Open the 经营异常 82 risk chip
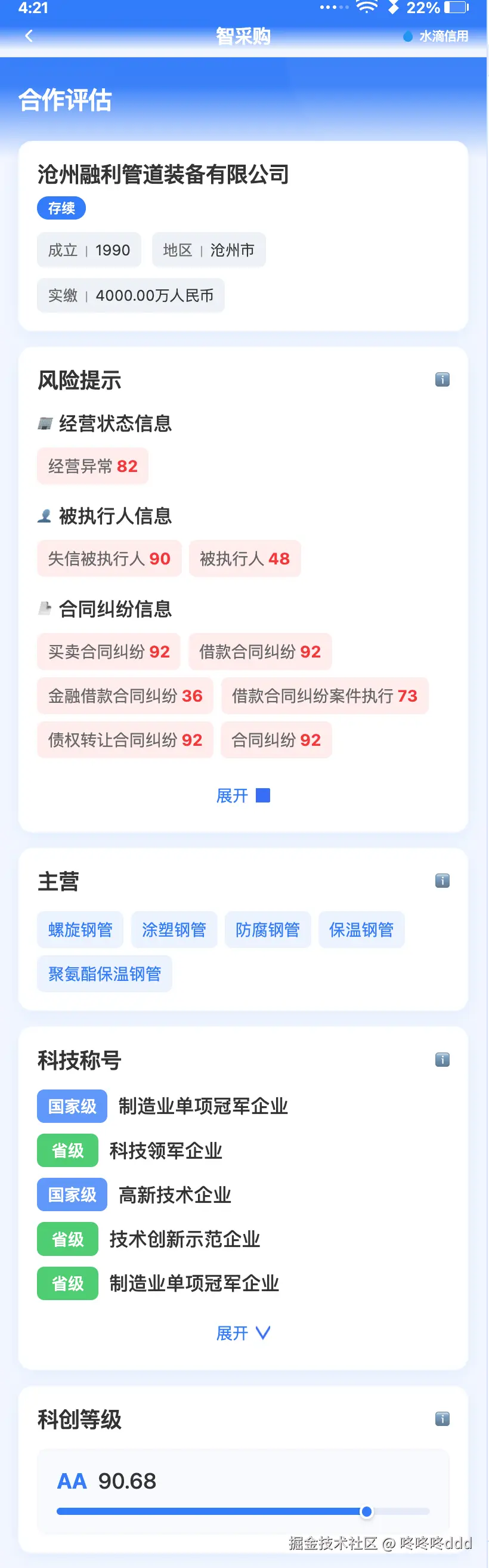Image resolution: width=489 pixels, height=1568 pixels. pos(92,466)
